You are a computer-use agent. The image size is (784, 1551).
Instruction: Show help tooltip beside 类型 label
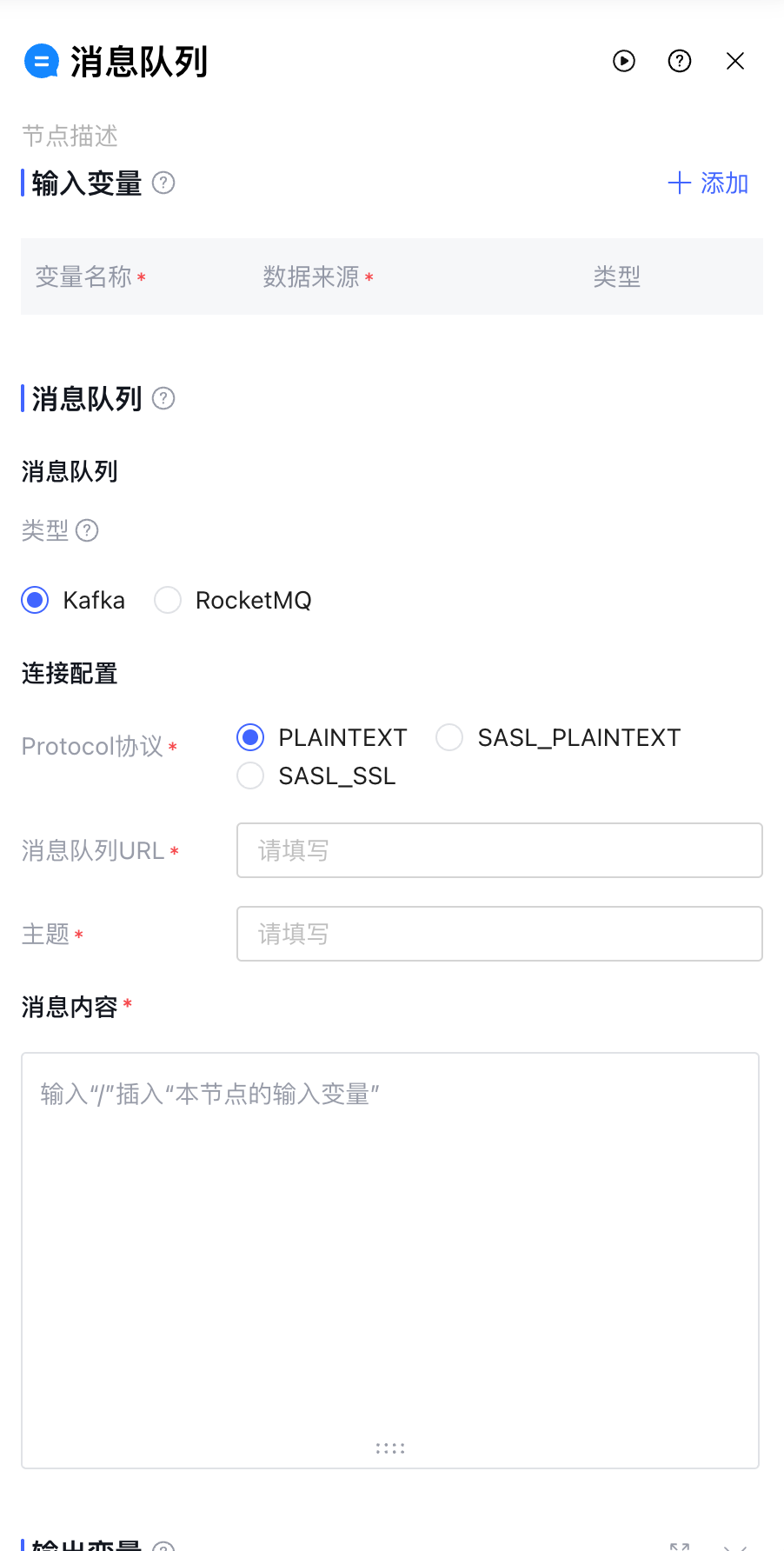[87, 530]
